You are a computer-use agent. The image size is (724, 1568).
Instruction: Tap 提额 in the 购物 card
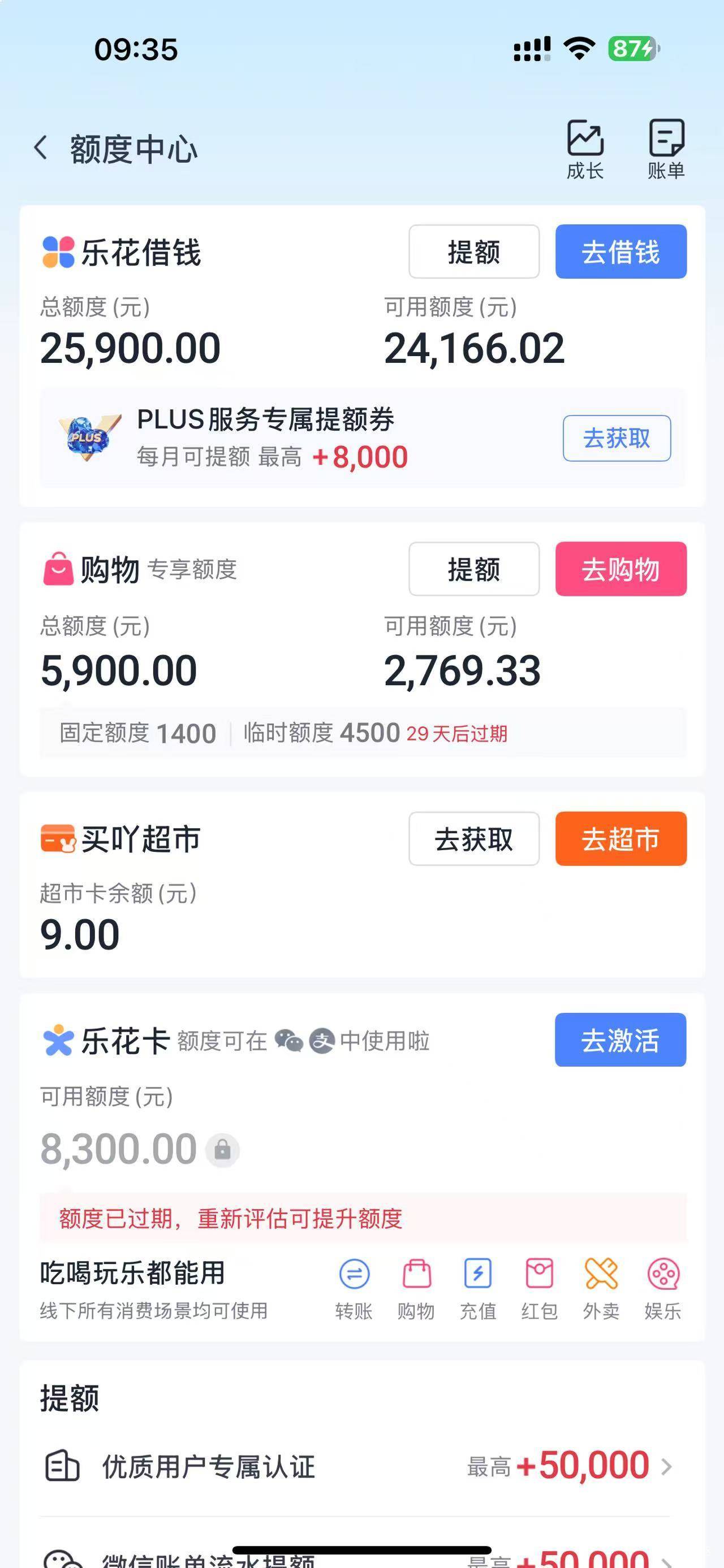474,569
